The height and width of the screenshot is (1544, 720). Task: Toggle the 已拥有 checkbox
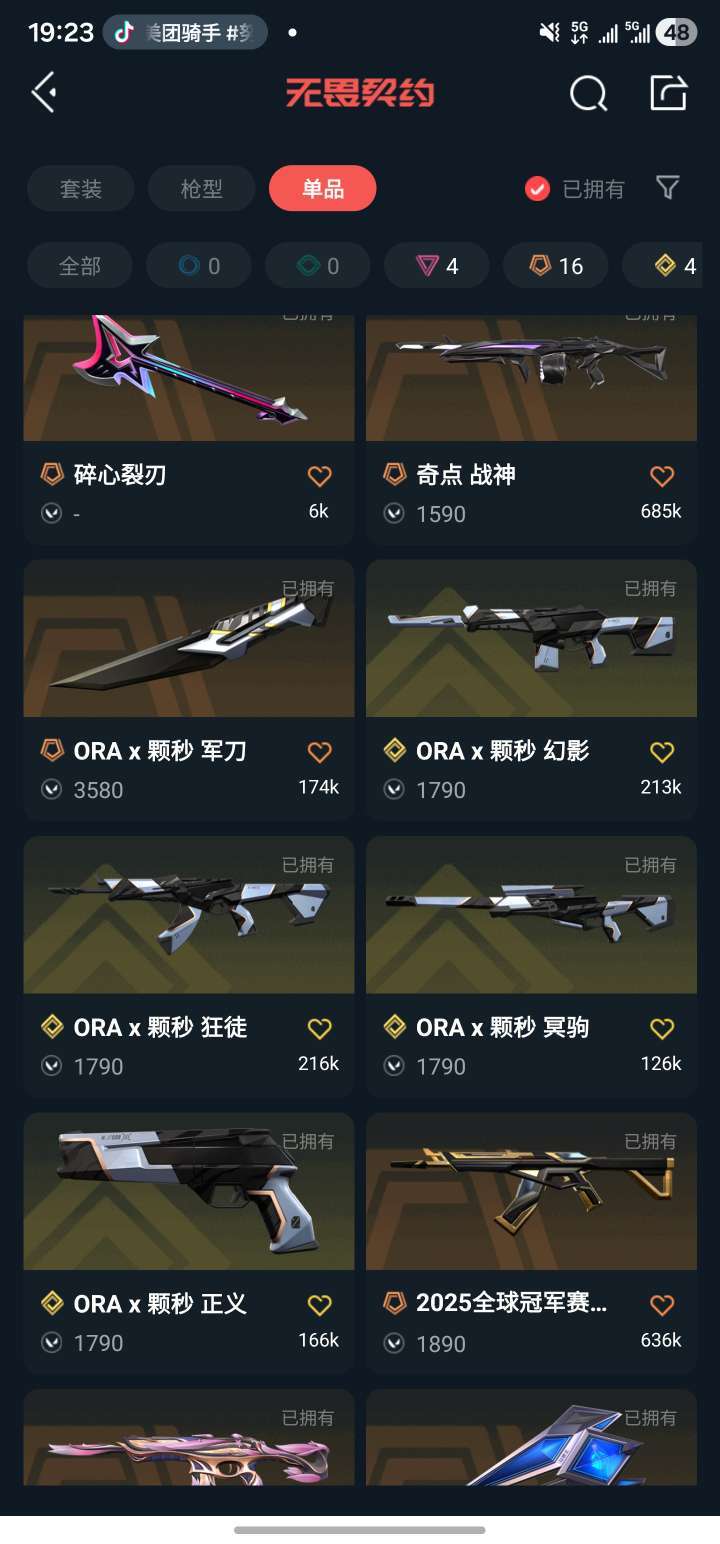click(538, 188)
